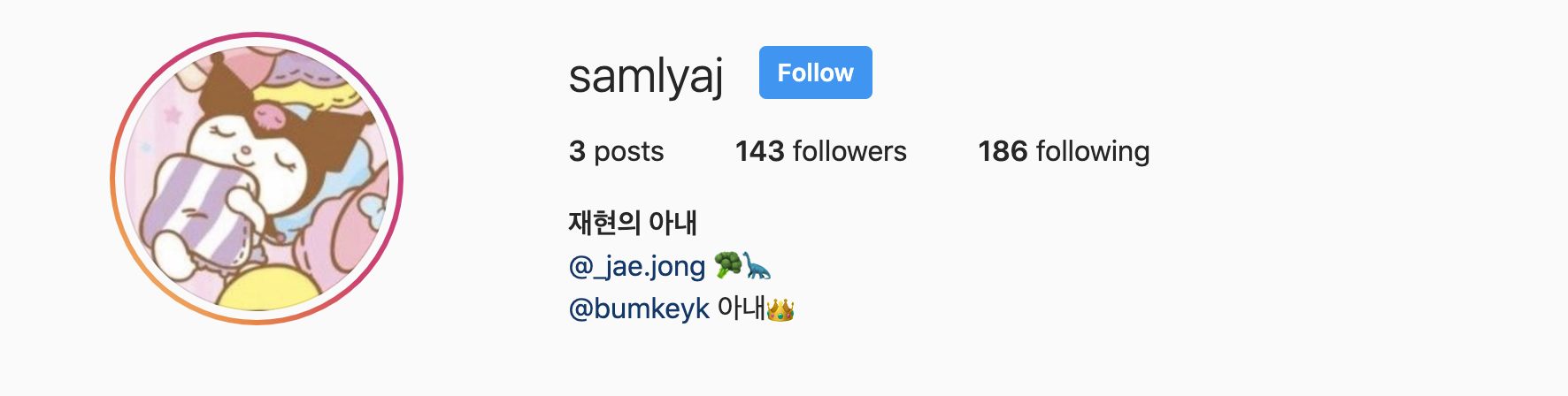Open the @_jae.jong profile link
The height and width of the screenshot is (396, 1568).
(637, 265)
